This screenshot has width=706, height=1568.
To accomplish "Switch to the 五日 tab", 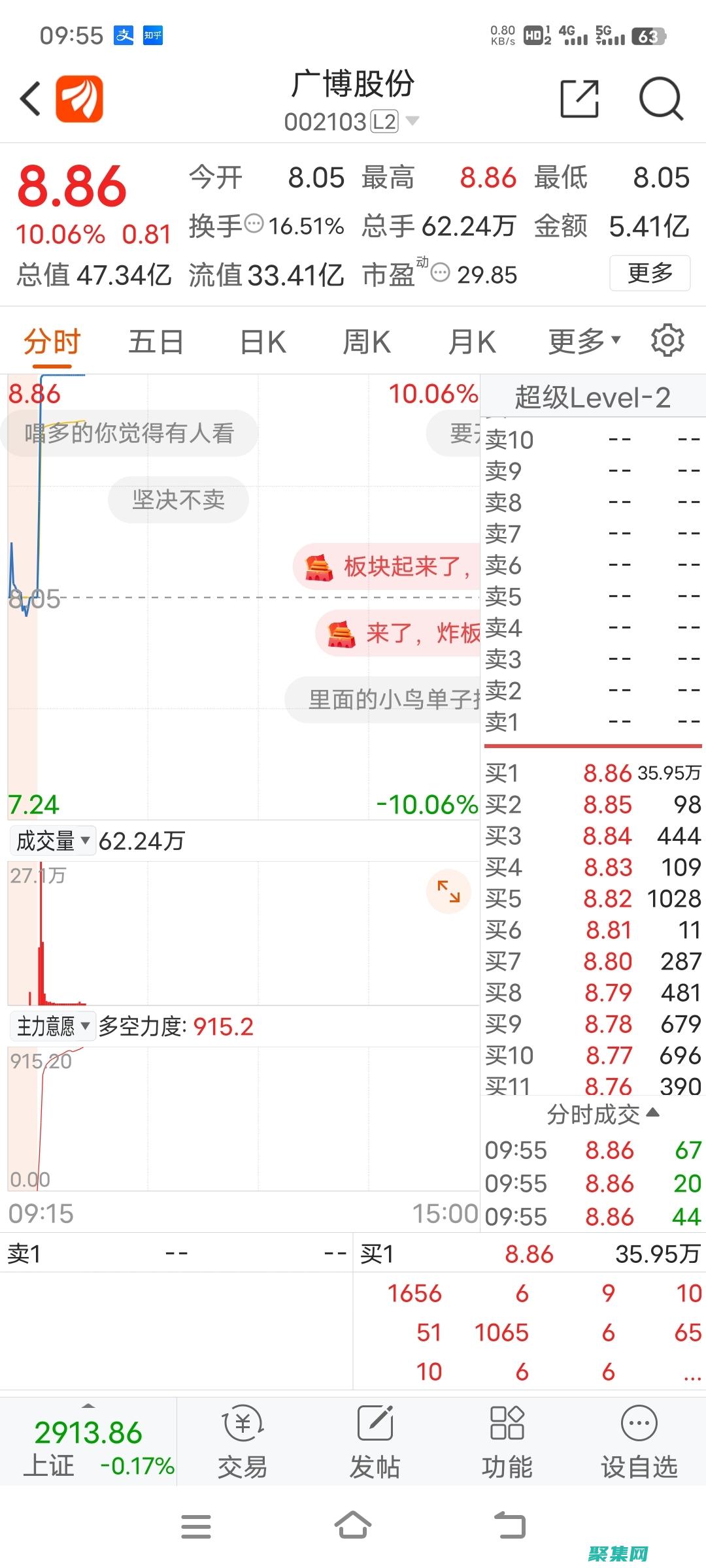I will pyautogui.click(x=155, y=340).
